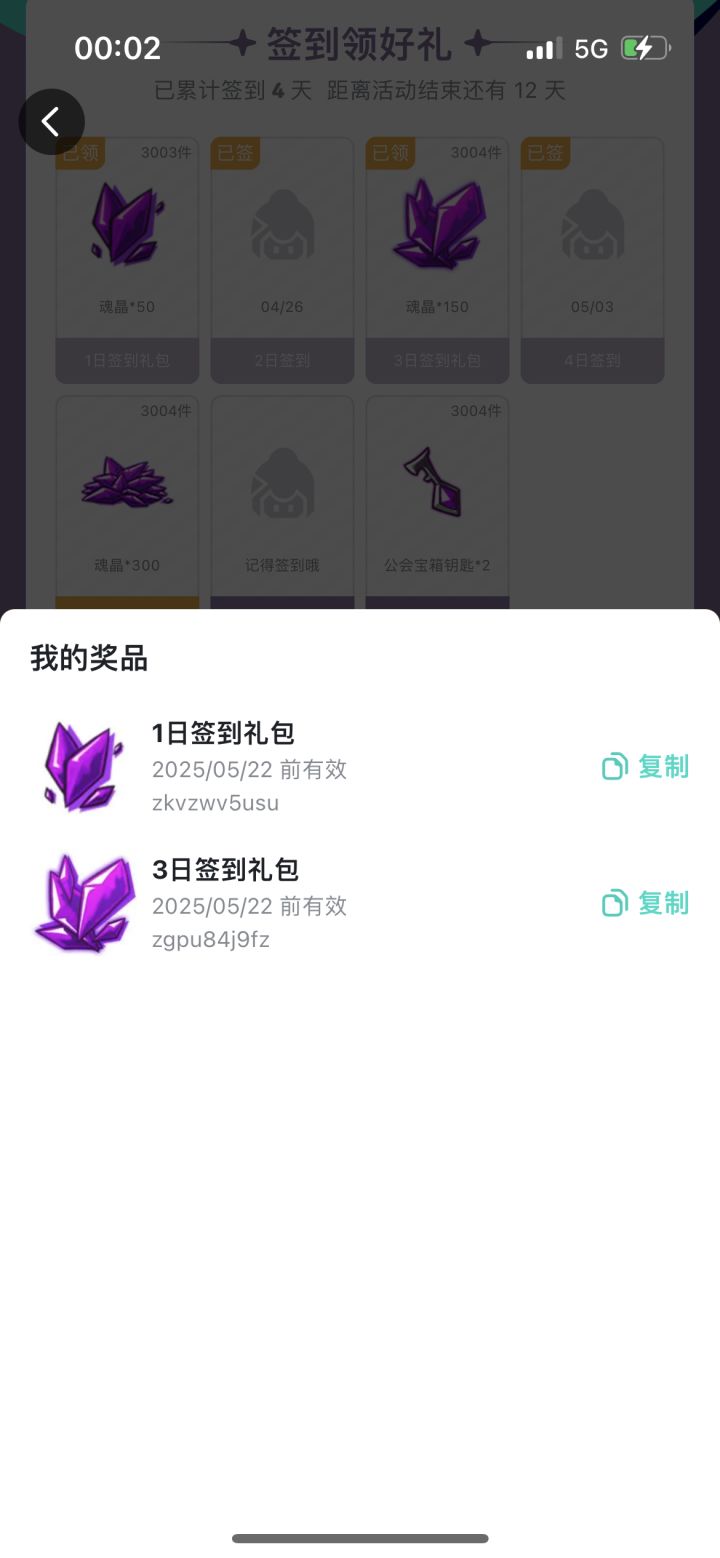The image size is (720, 1558).
Task: Open the 04/26 sign-in day card
Action: 282,258
